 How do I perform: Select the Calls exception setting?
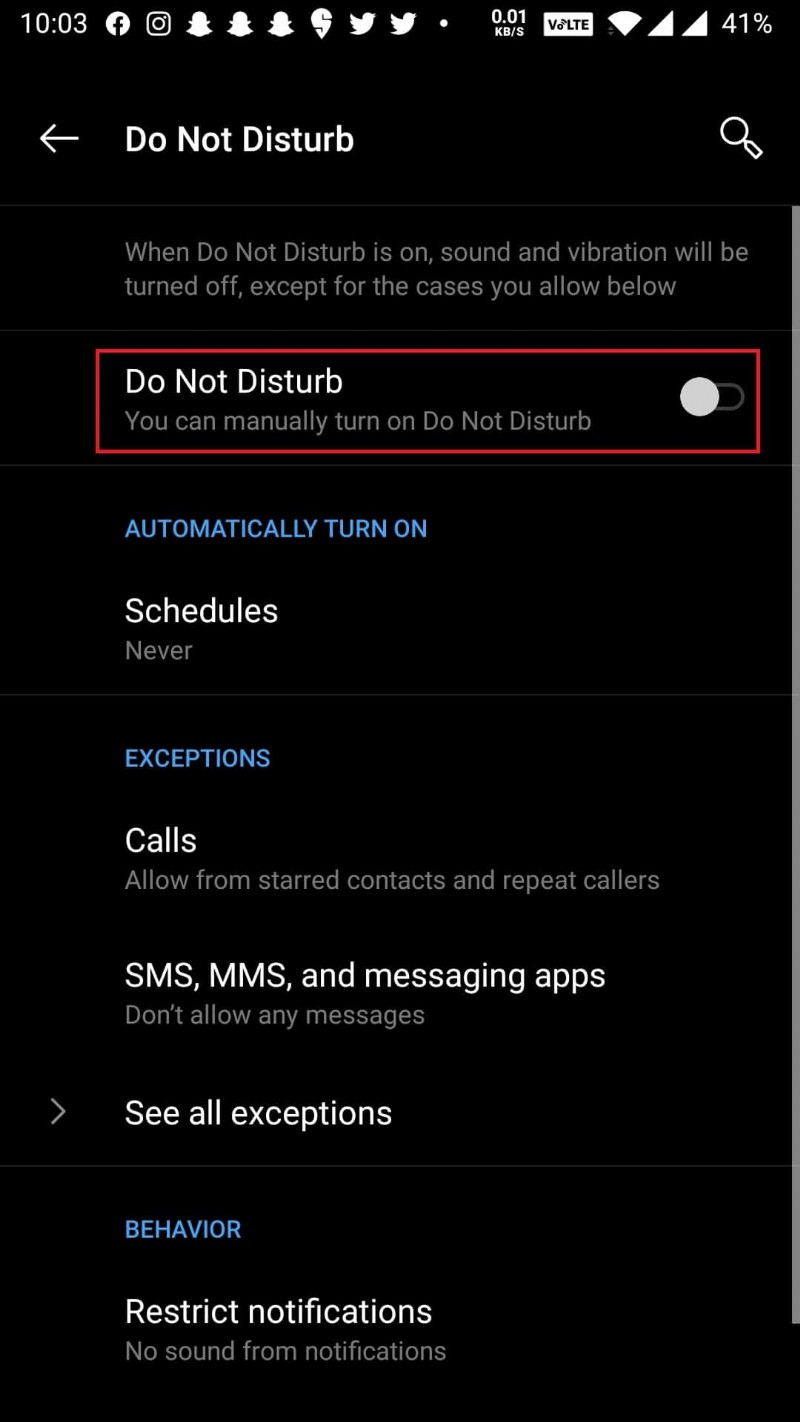click(300, 857)
